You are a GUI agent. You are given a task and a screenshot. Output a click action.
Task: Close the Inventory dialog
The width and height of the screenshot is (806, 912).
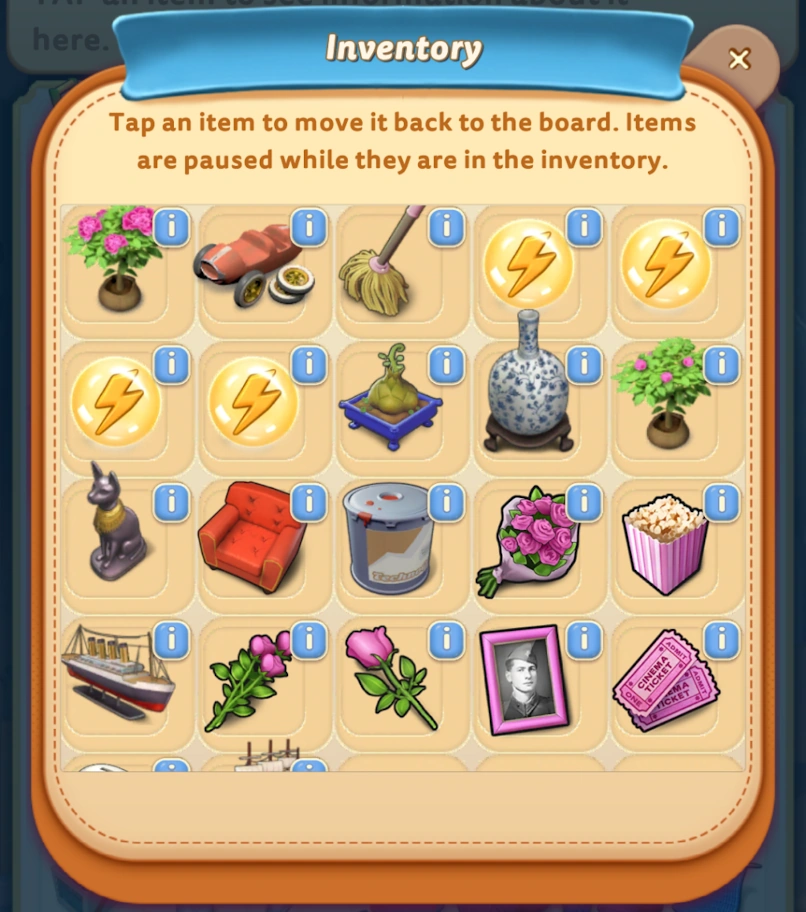739,60
